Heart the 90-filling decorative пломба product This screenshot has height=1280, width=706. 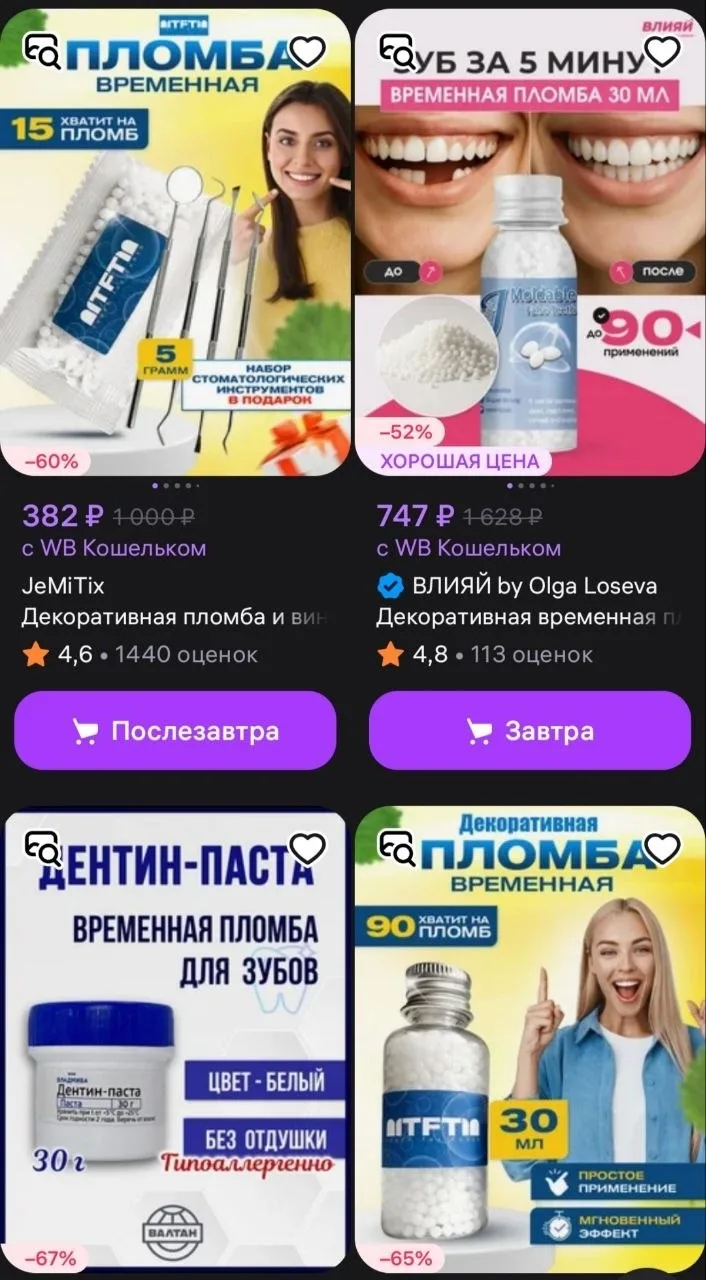[662, 848]
